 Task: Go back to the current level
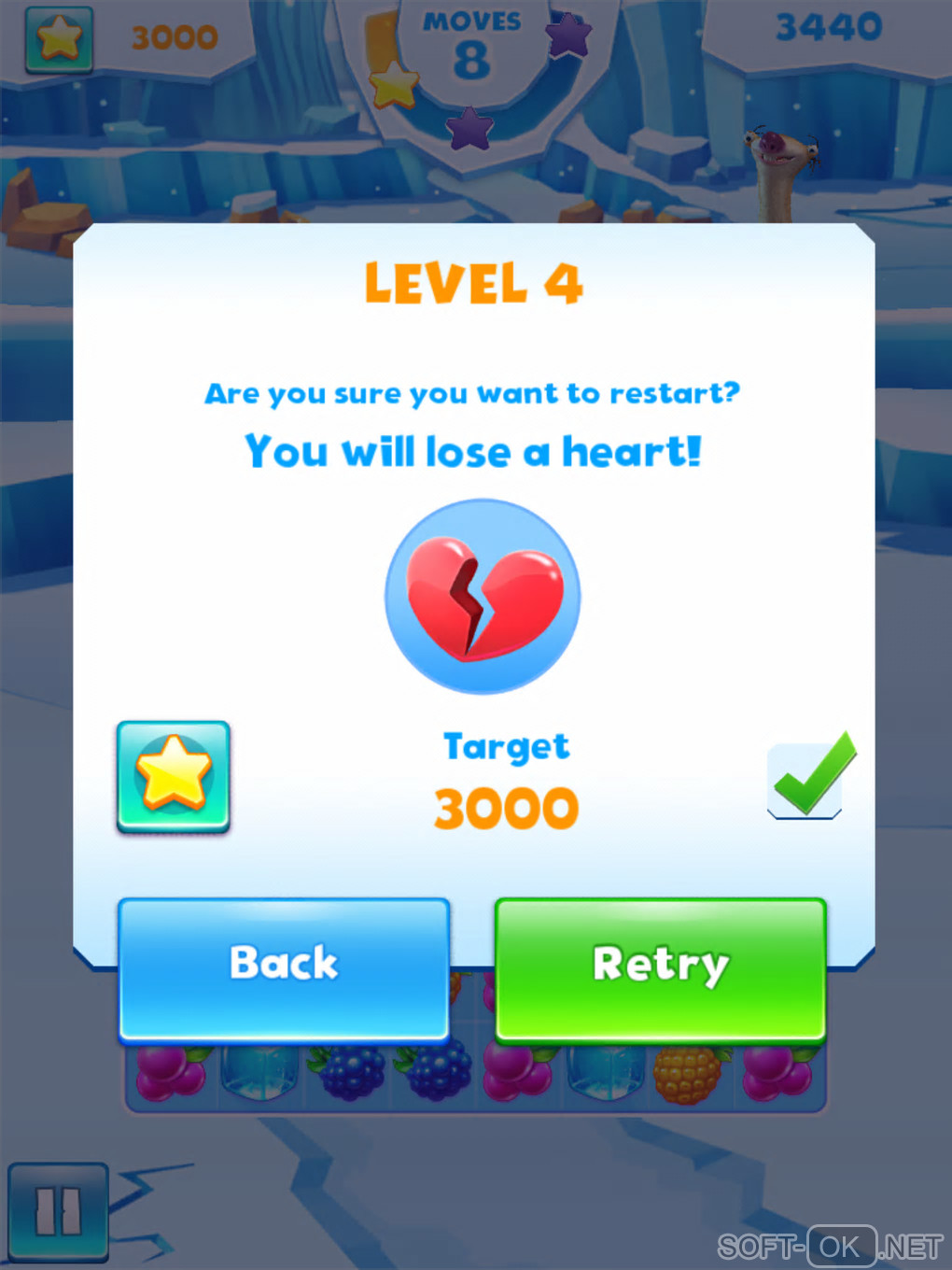click(x=284, y=967)
